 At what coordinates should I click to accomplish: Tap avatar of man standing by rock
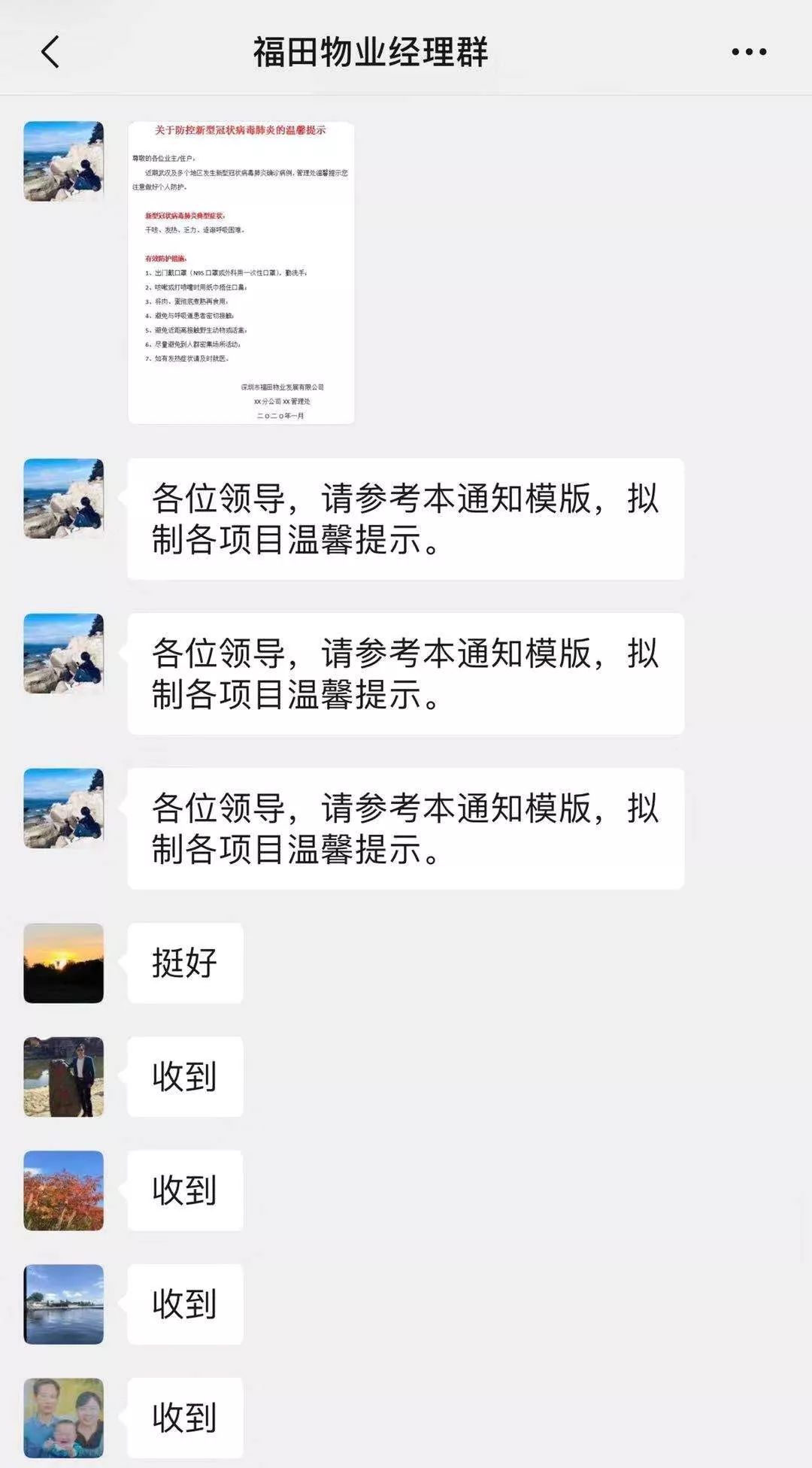[x=64, y=1077]
